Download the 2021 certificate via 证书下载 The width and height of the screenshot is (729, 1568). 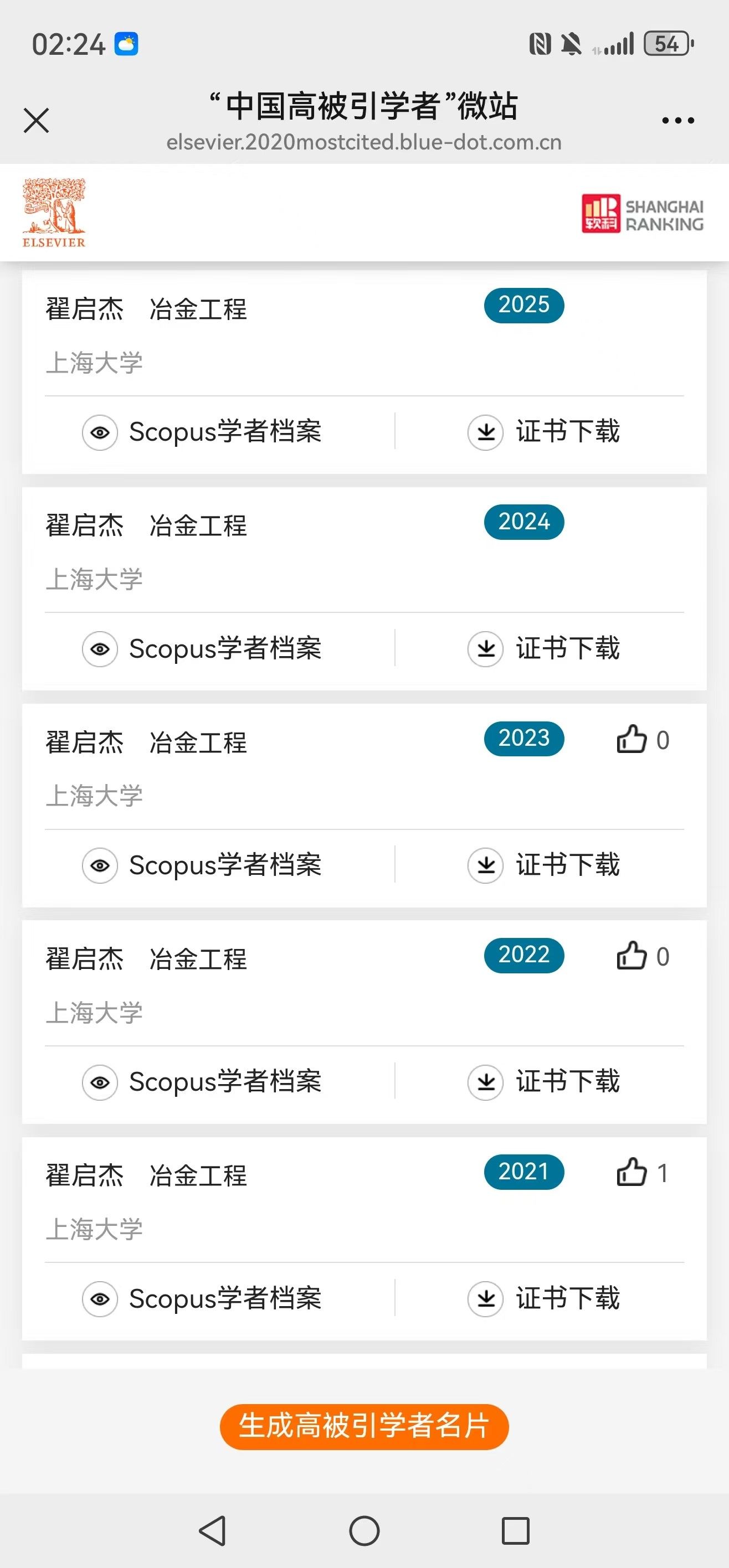point(544,1299)
